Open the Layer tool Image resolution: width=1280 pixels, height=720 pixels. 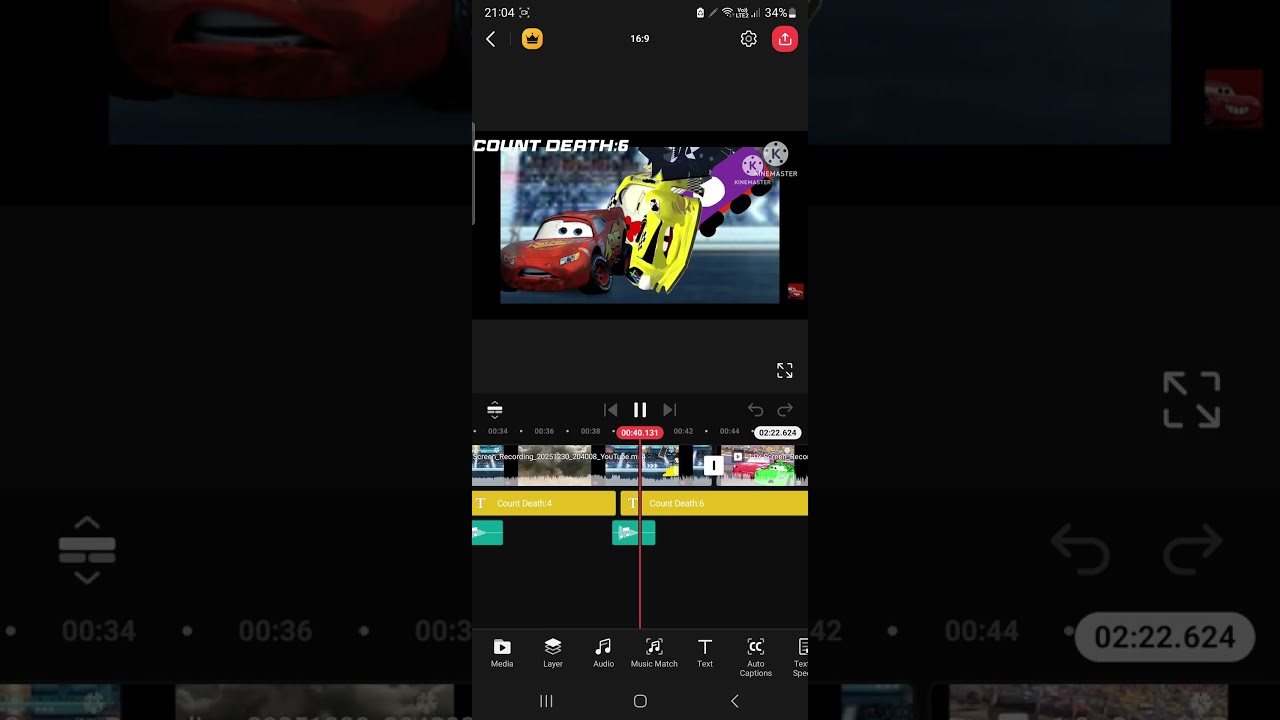[x=553, y=653]
